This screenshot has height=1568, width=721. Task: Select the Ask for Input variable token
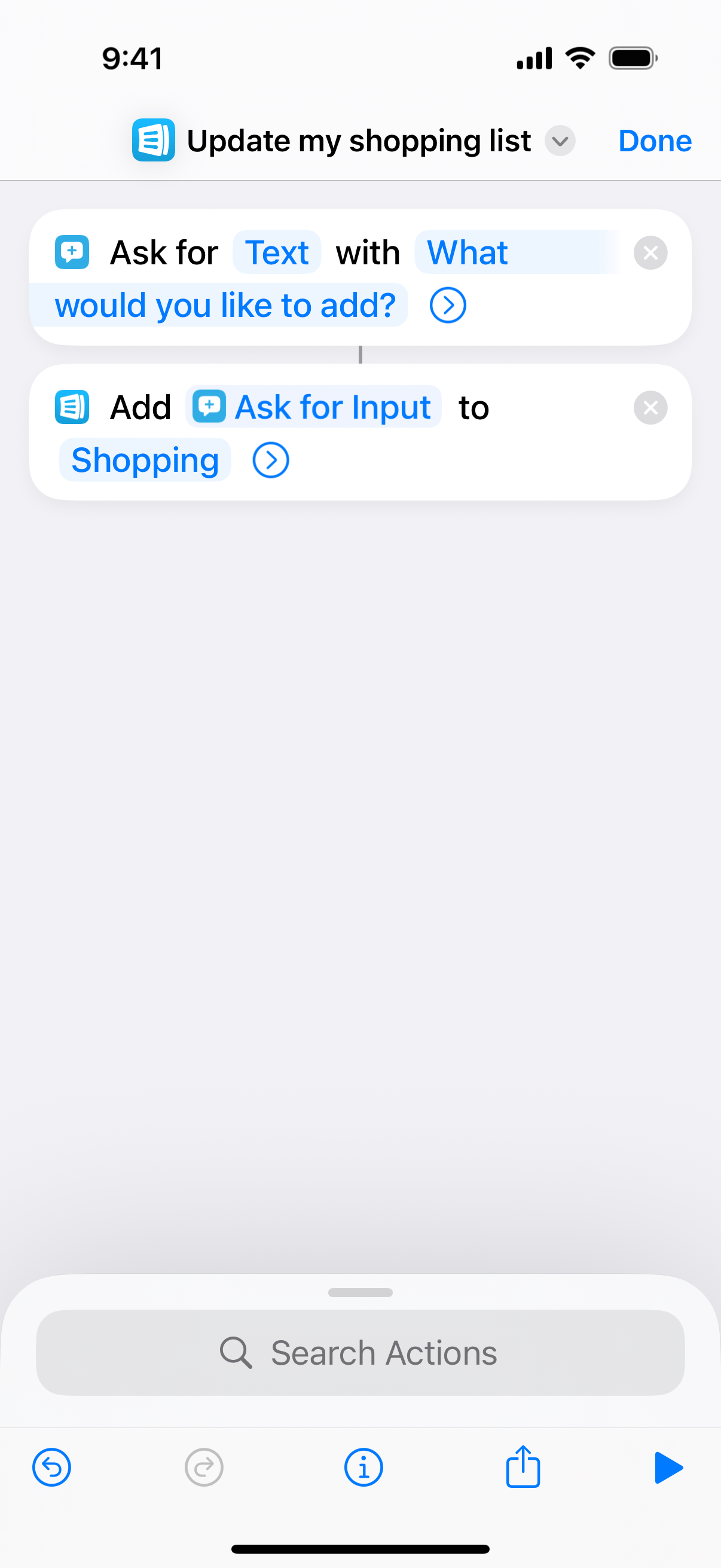point(313,407)
